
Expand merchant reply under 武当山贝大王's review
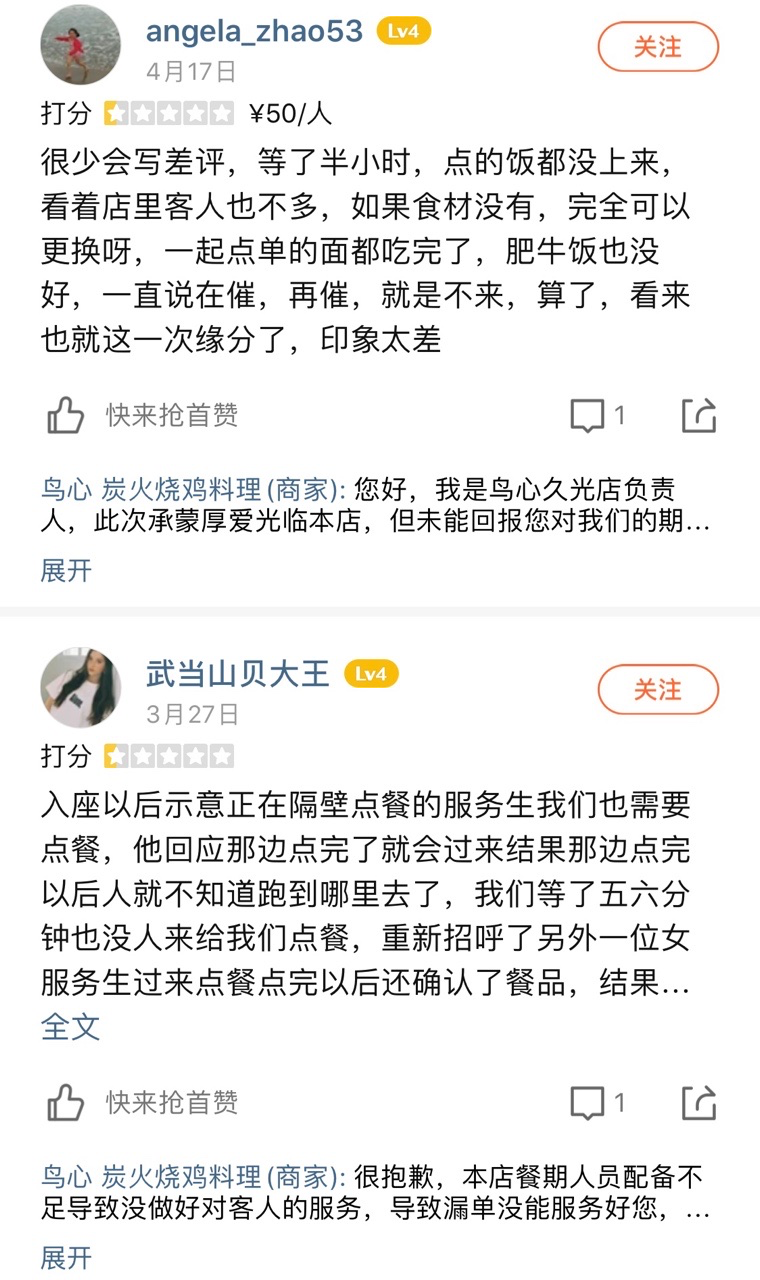tap(66, 1257)
